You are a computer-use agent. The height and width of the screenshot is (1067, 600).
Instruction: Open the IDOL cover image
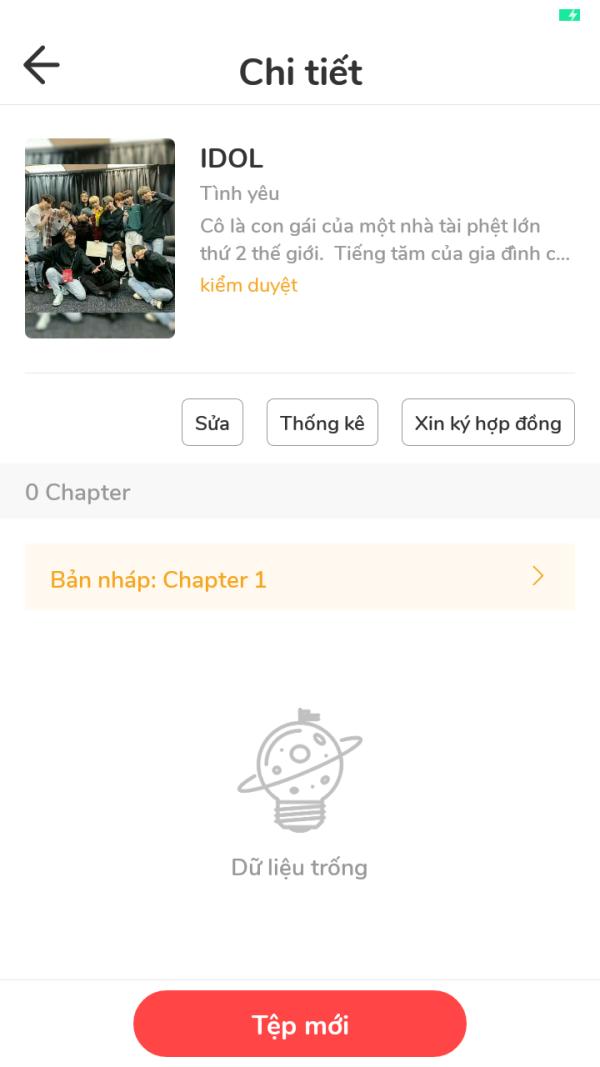[100, 238]
